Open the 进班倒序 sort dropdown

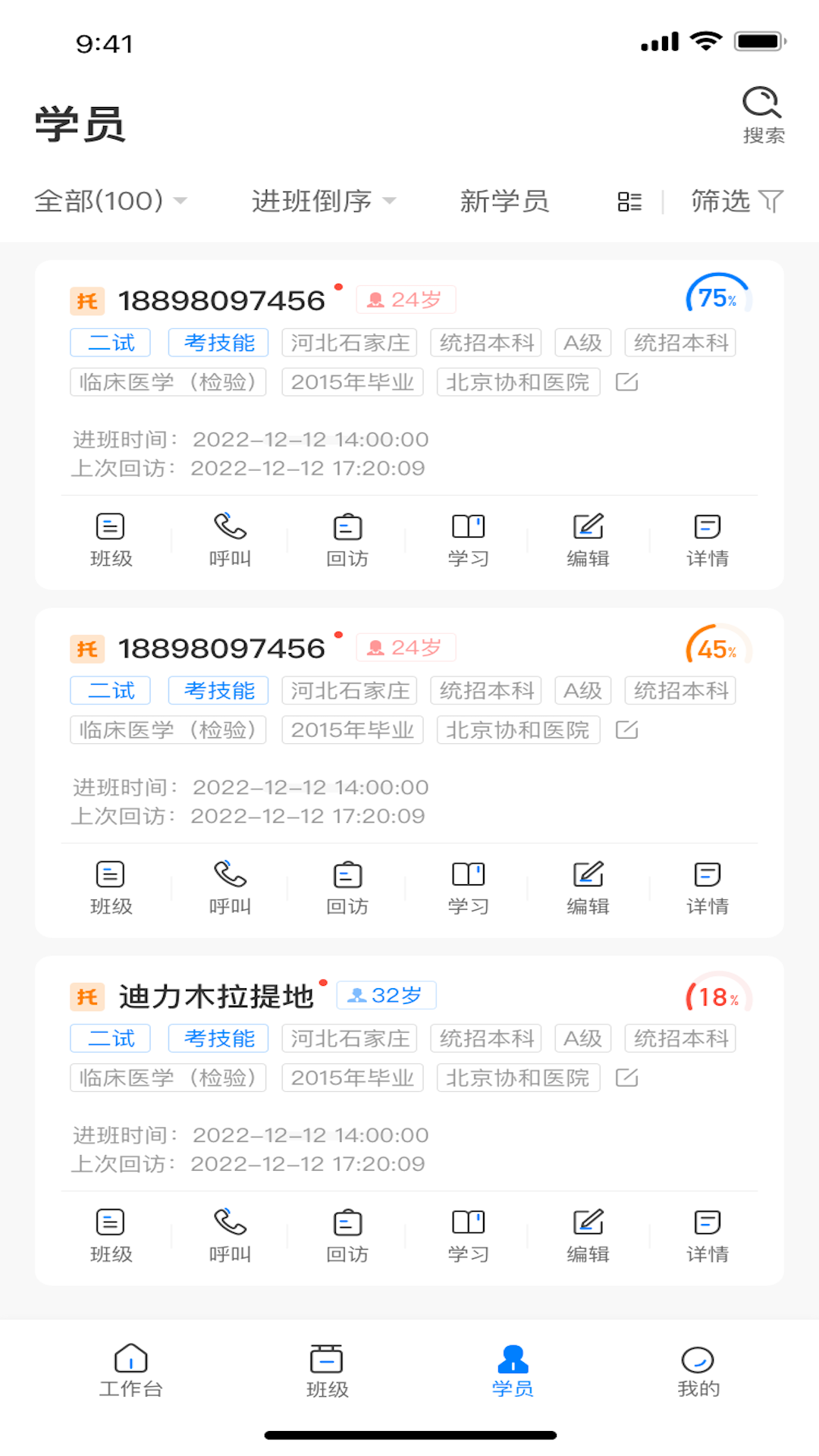point(322,201)
